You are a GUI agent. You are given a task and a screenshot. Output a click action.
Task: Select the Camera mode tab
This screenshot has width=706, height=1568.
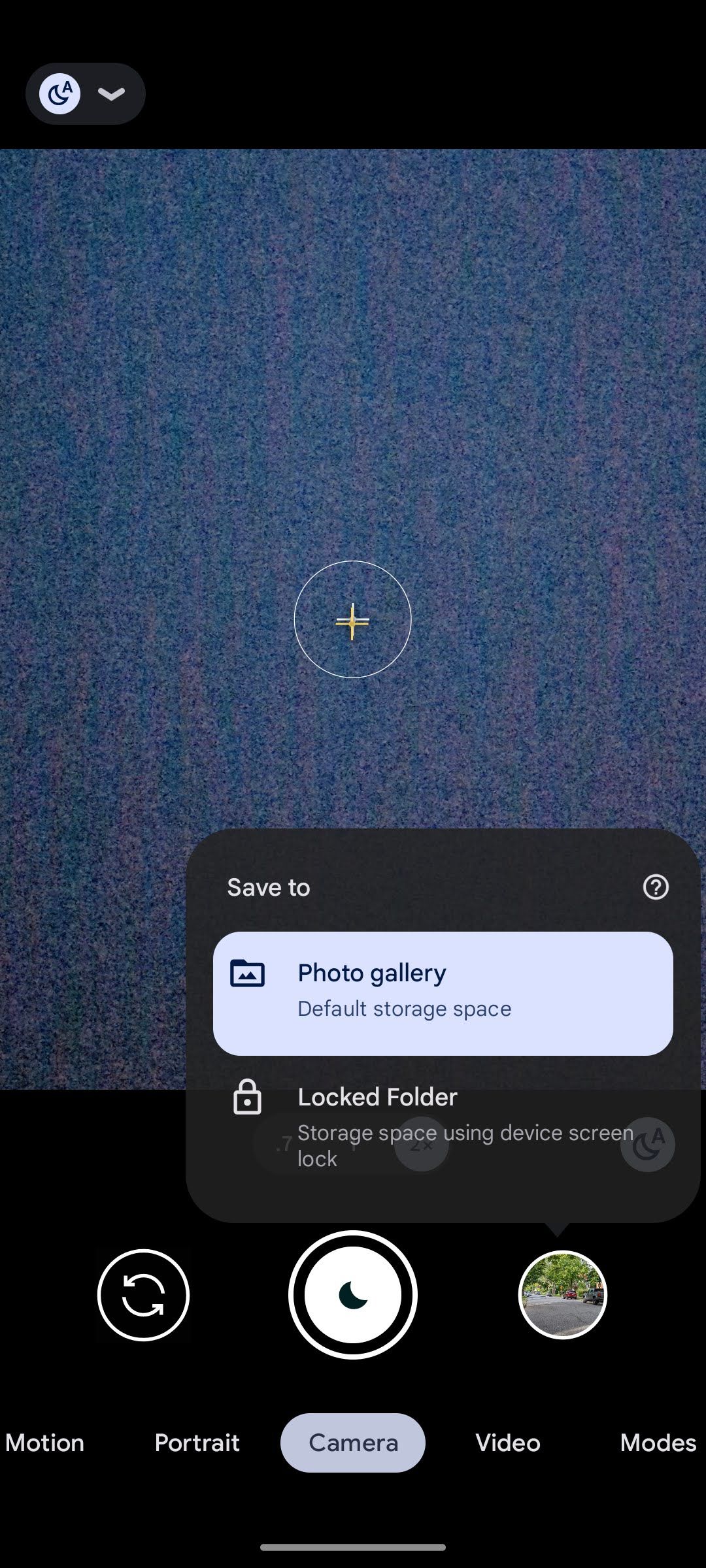[353, 1443]
